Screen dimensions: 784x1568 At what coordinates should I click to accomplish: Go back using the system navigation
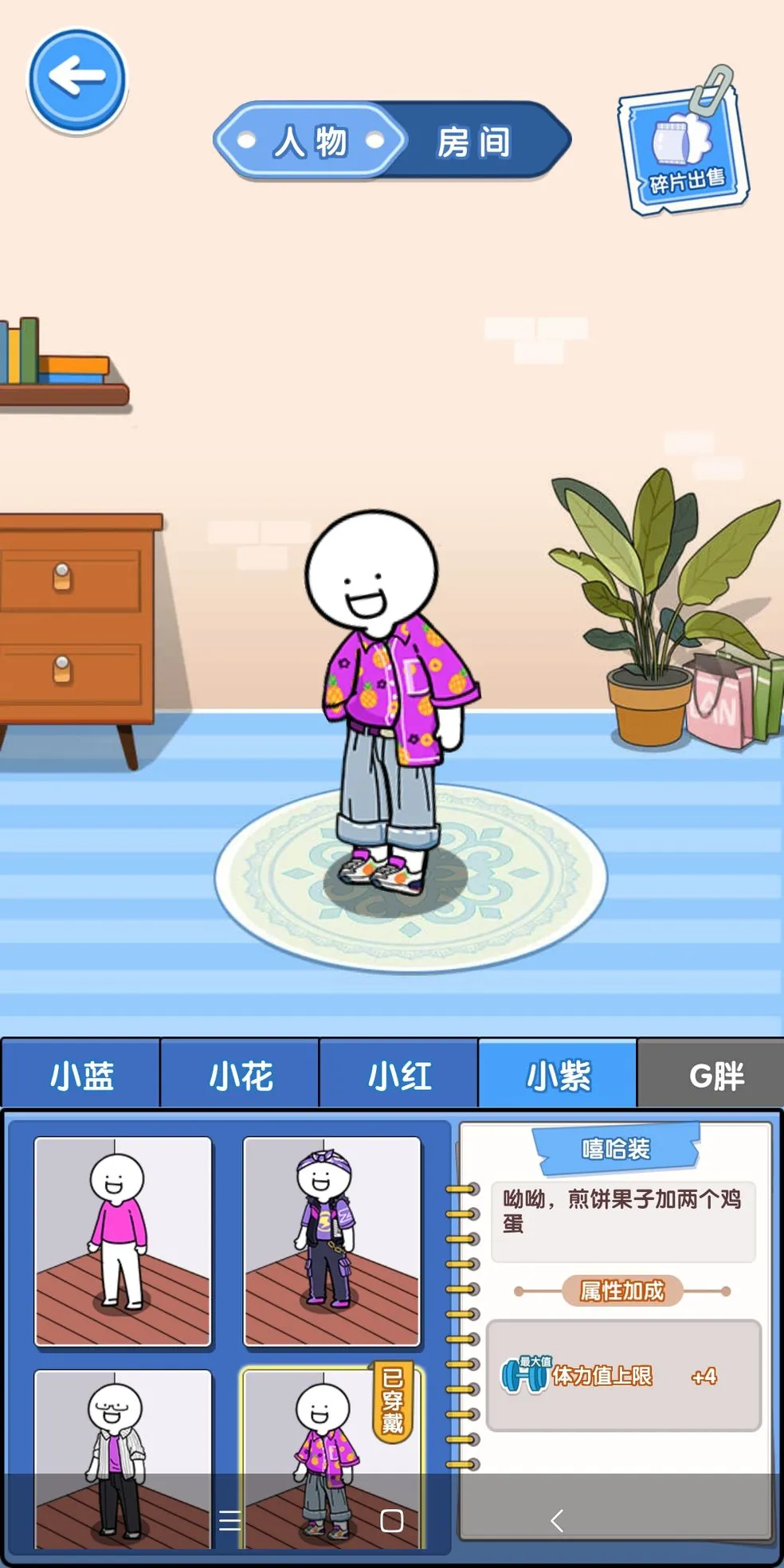(x=557, y=1520)
